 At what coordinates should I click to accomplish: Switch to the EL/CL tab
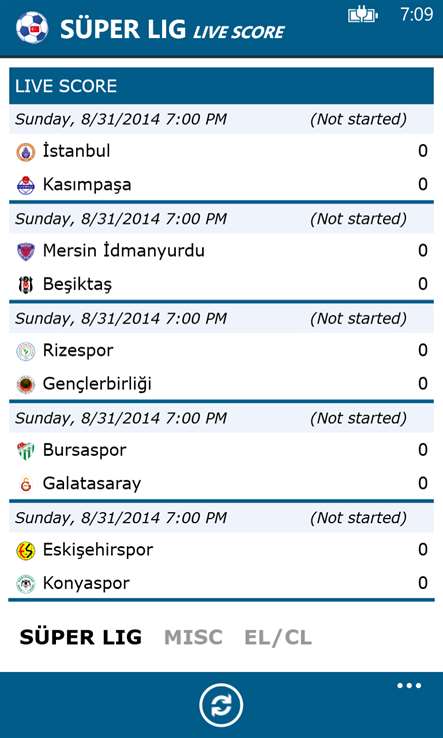[278, 637]
